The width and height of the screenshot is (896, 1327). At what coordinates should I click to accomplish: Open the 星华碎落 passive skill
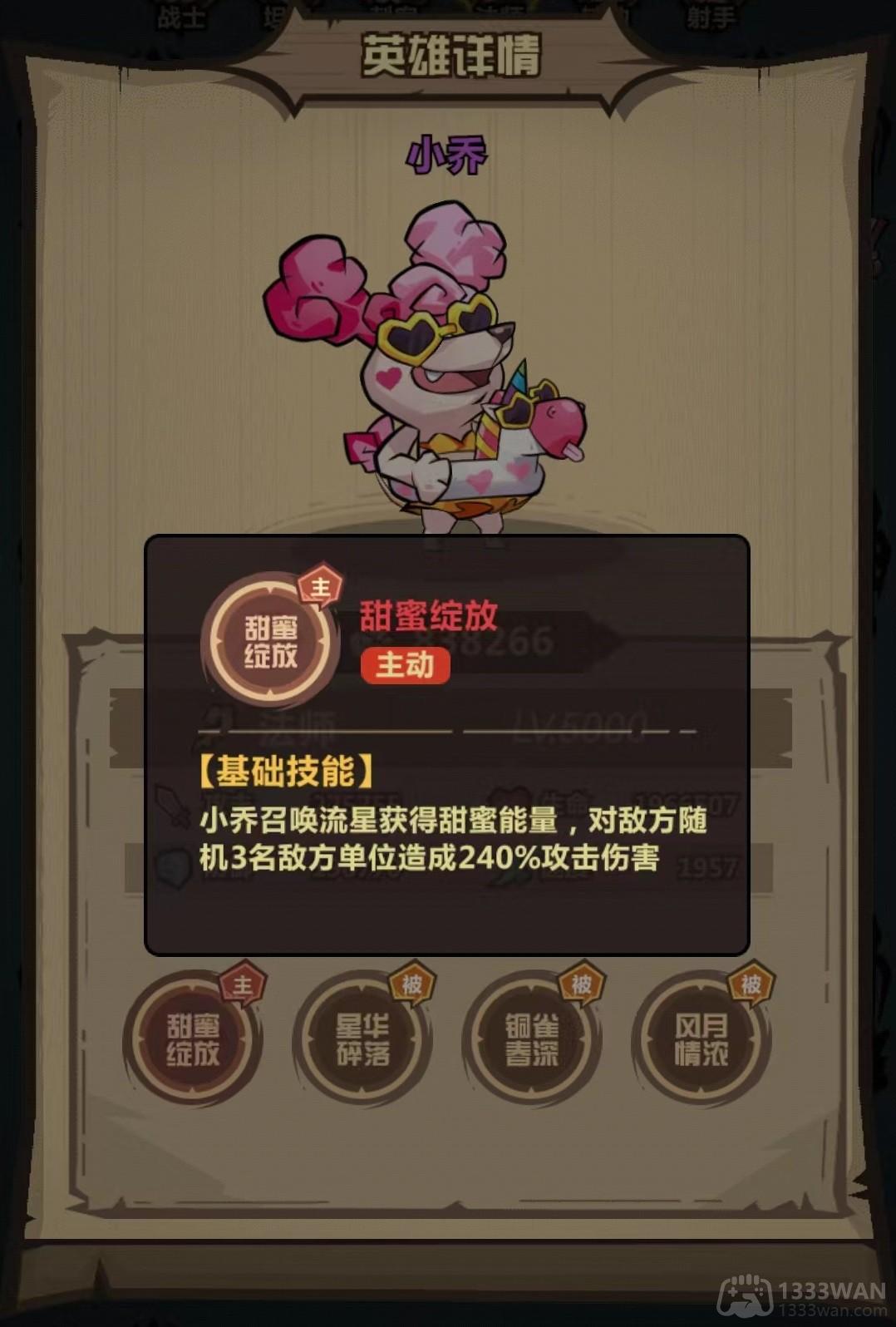362,1039
